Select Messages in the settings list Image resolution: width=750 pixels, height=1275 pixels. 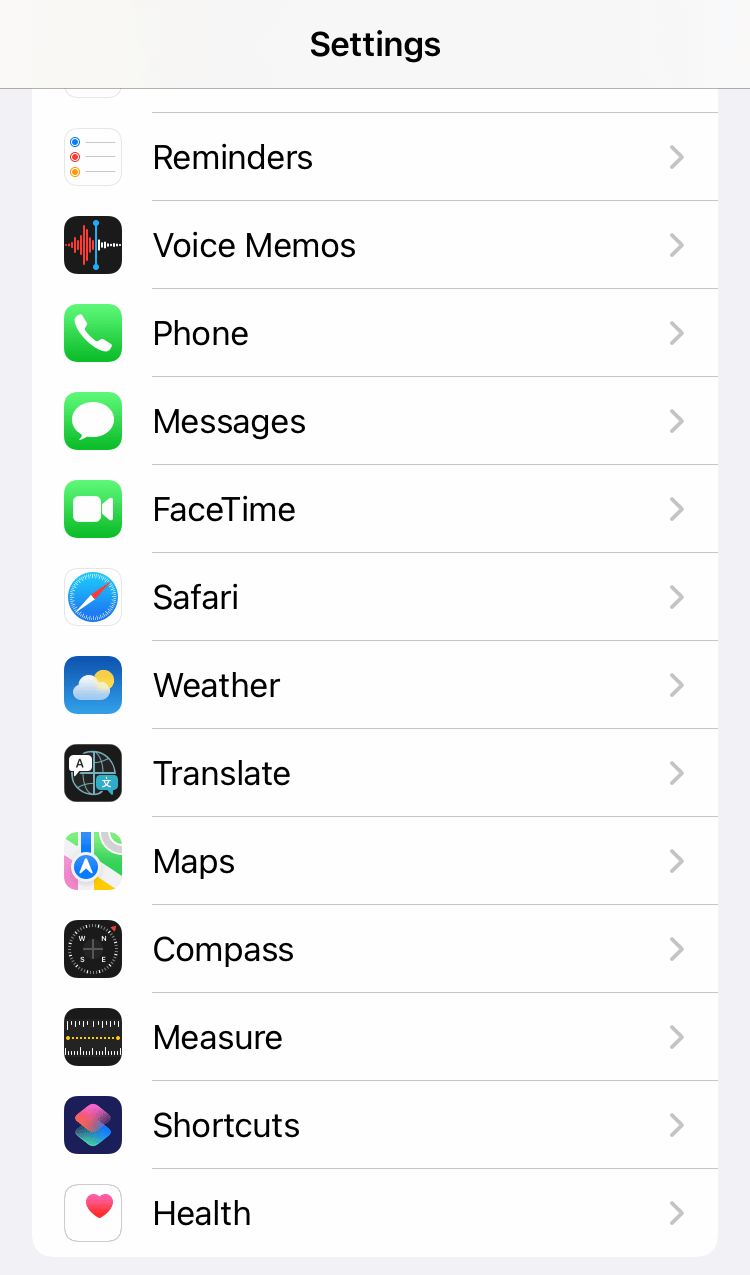click(375, 421)
